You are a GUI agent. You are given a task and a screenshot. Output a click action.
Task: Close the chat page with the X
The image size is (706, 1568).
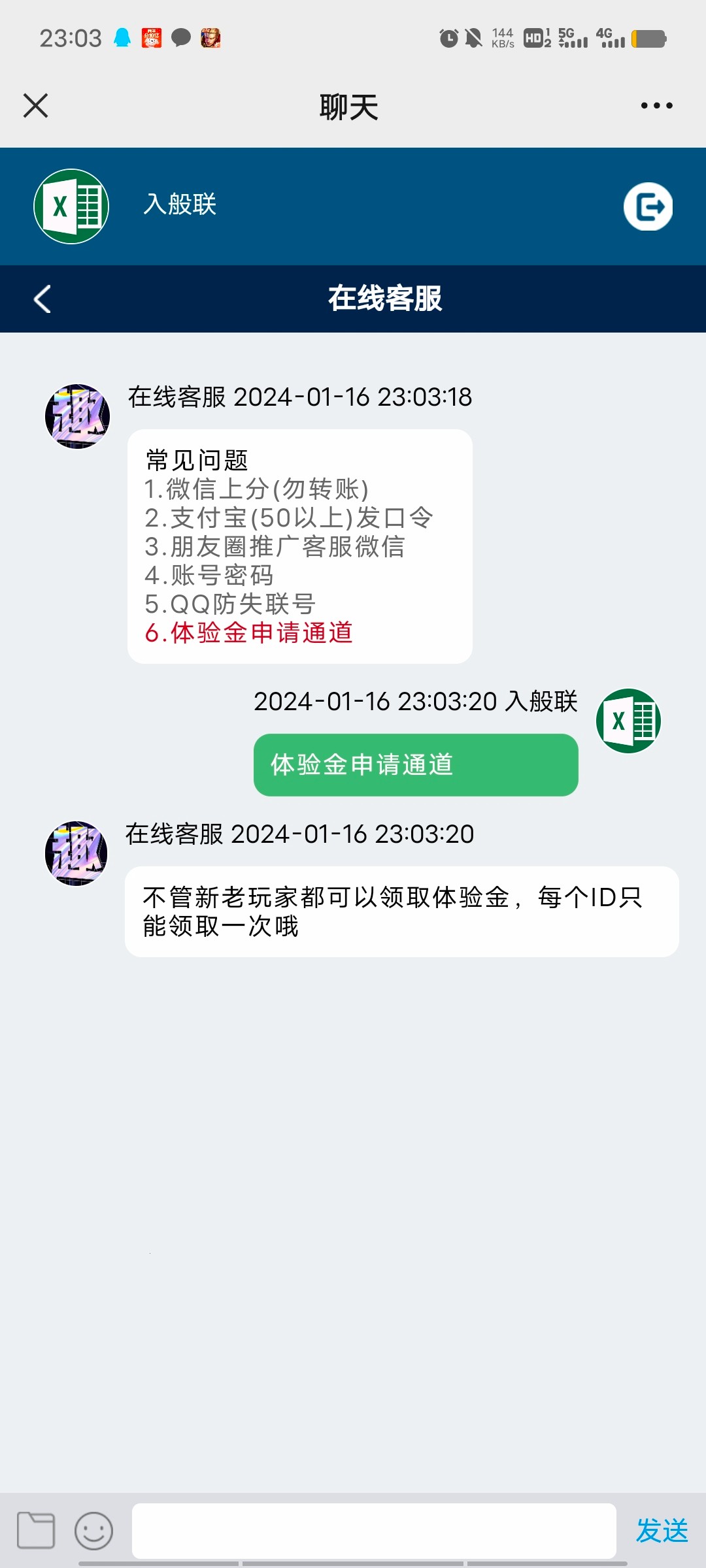36,106
